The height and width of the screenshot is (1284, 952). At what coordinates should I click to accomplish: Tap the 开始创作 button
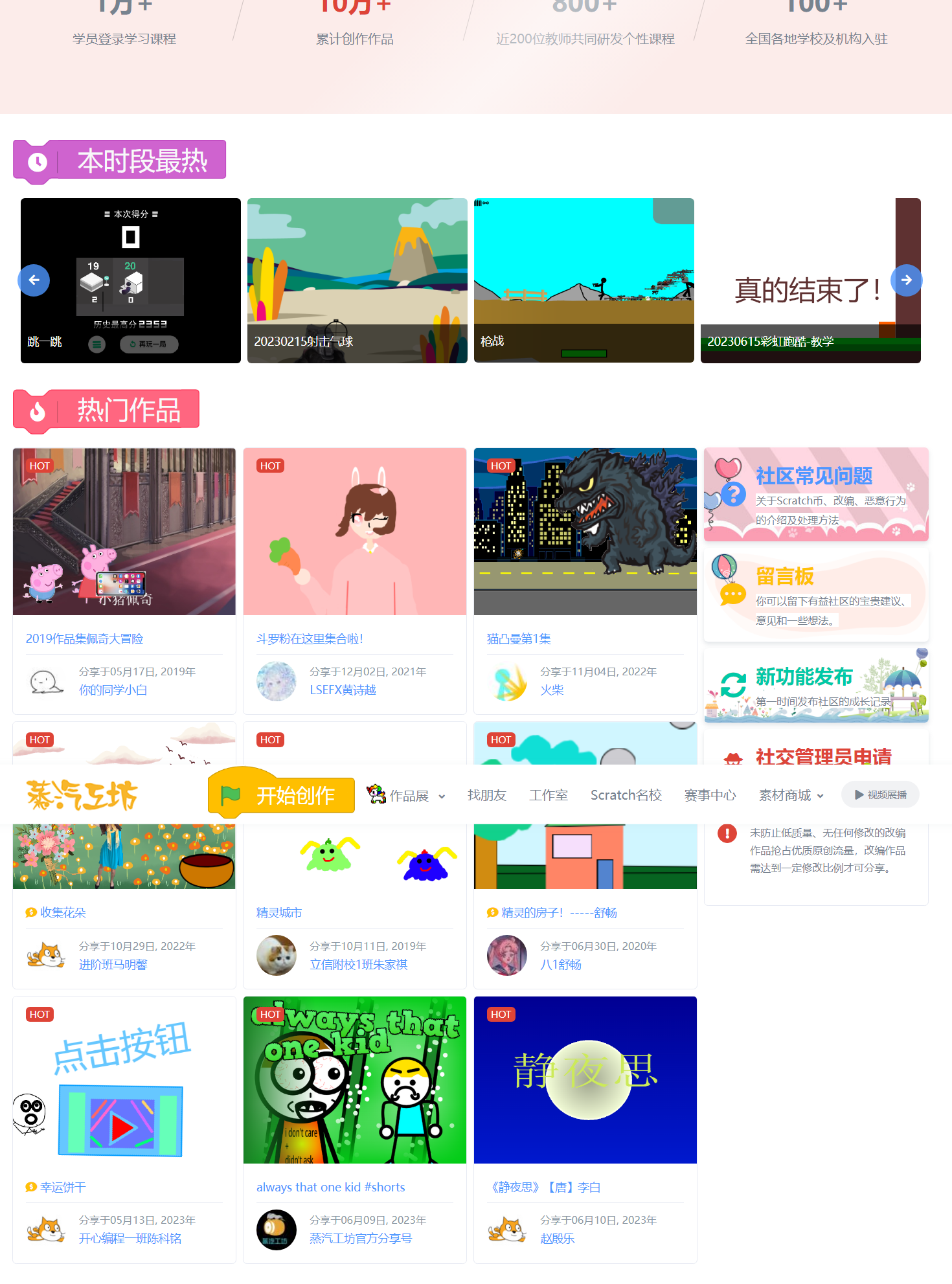pos(282,795)
